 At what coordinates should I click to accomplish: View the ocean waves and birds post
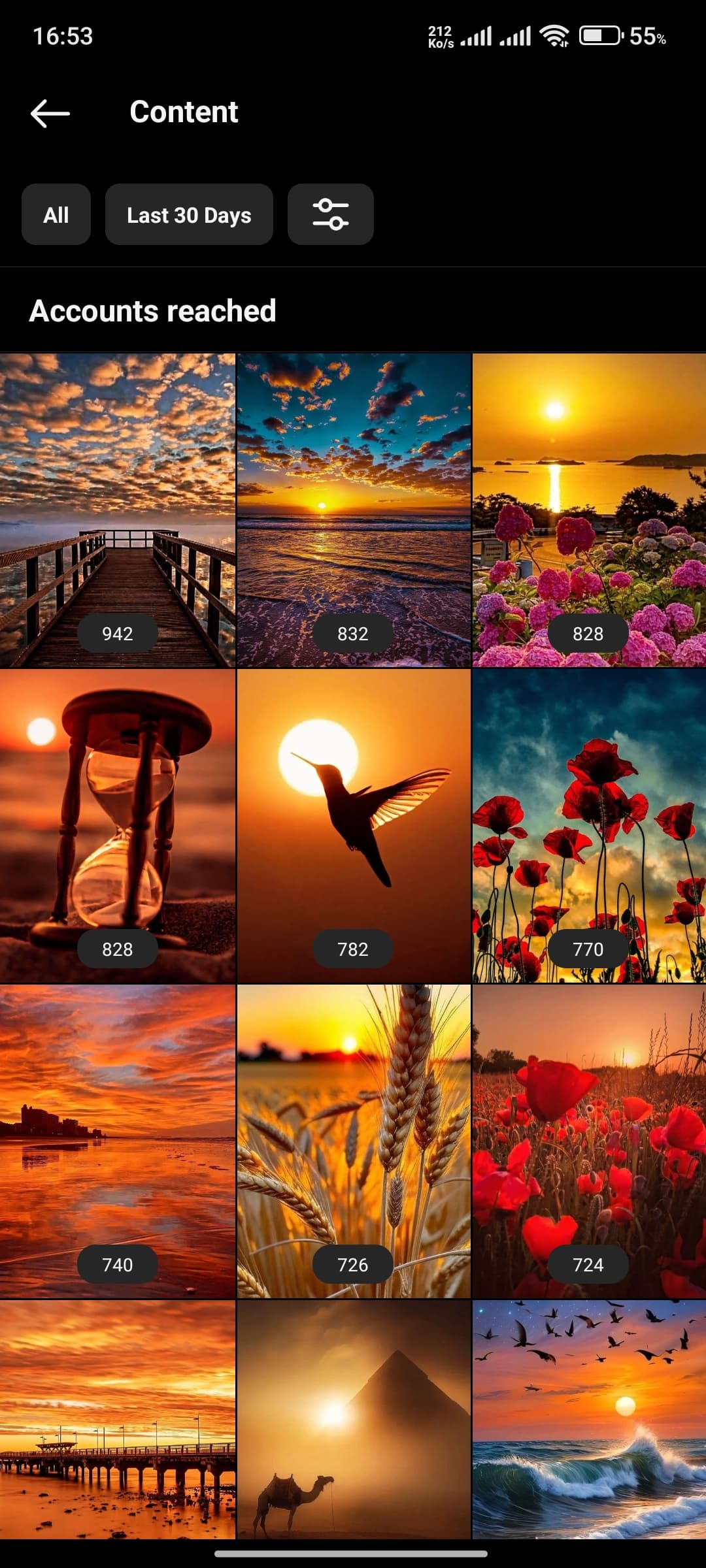[589, 1420]
